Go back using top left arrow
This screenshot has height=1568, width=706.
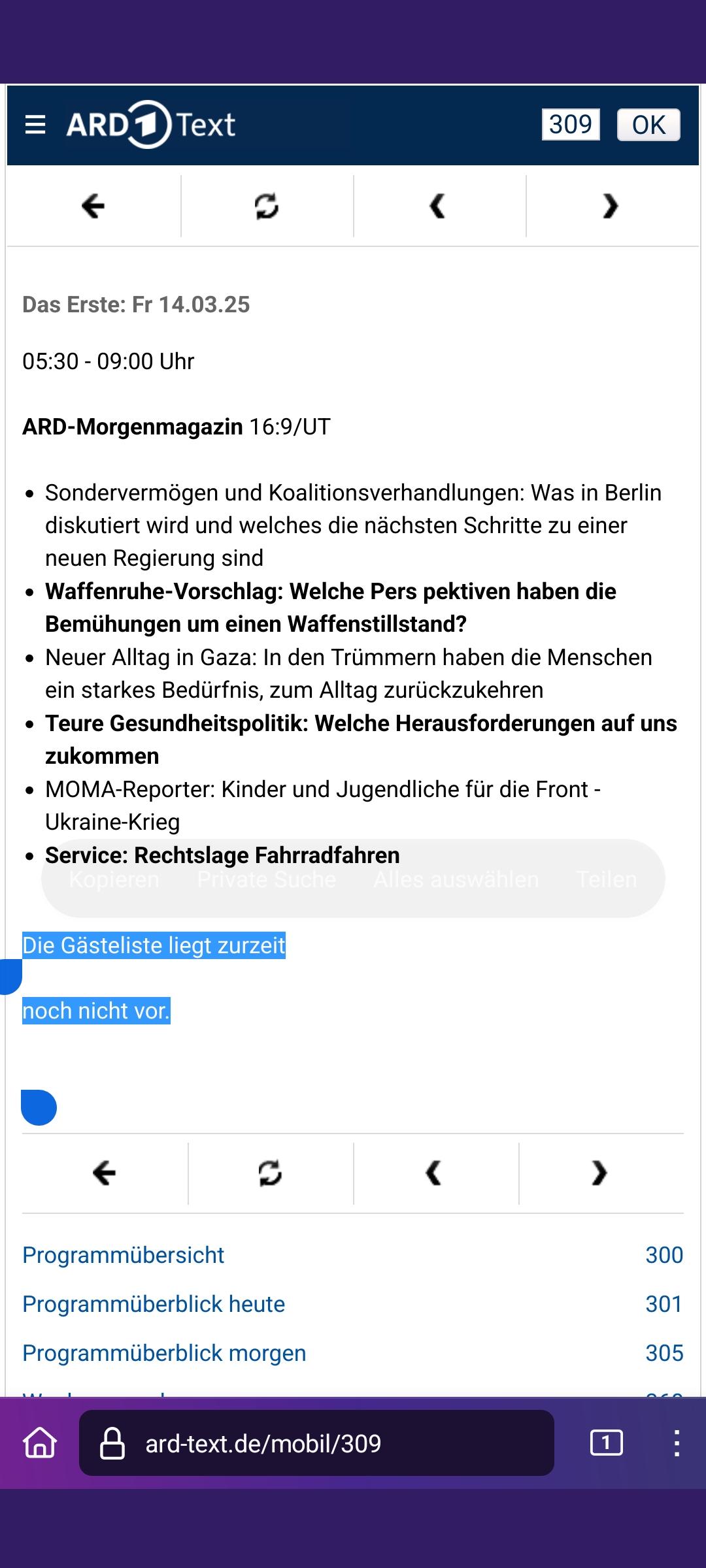pos(93,206)
